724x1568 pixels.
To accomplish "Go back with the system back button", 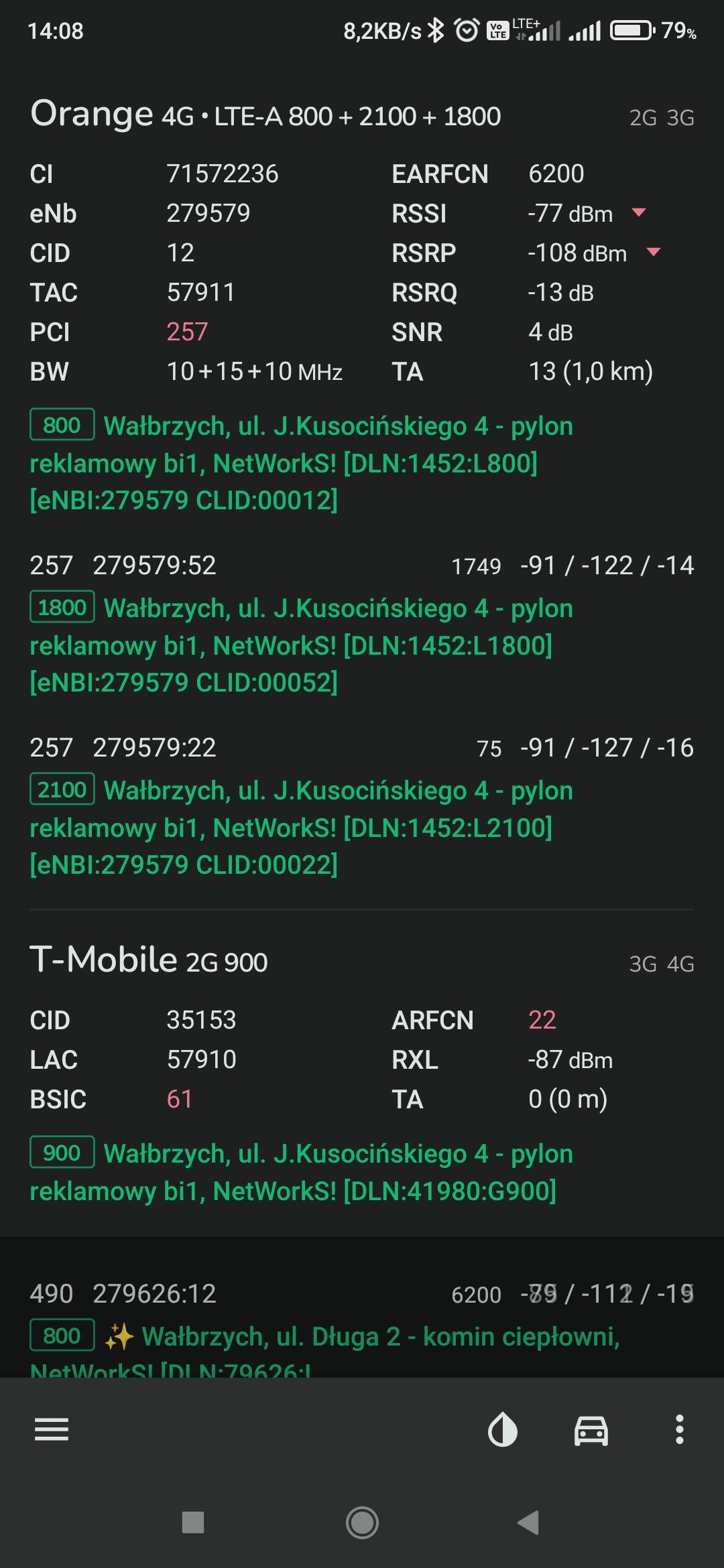I will (528, 1522).
